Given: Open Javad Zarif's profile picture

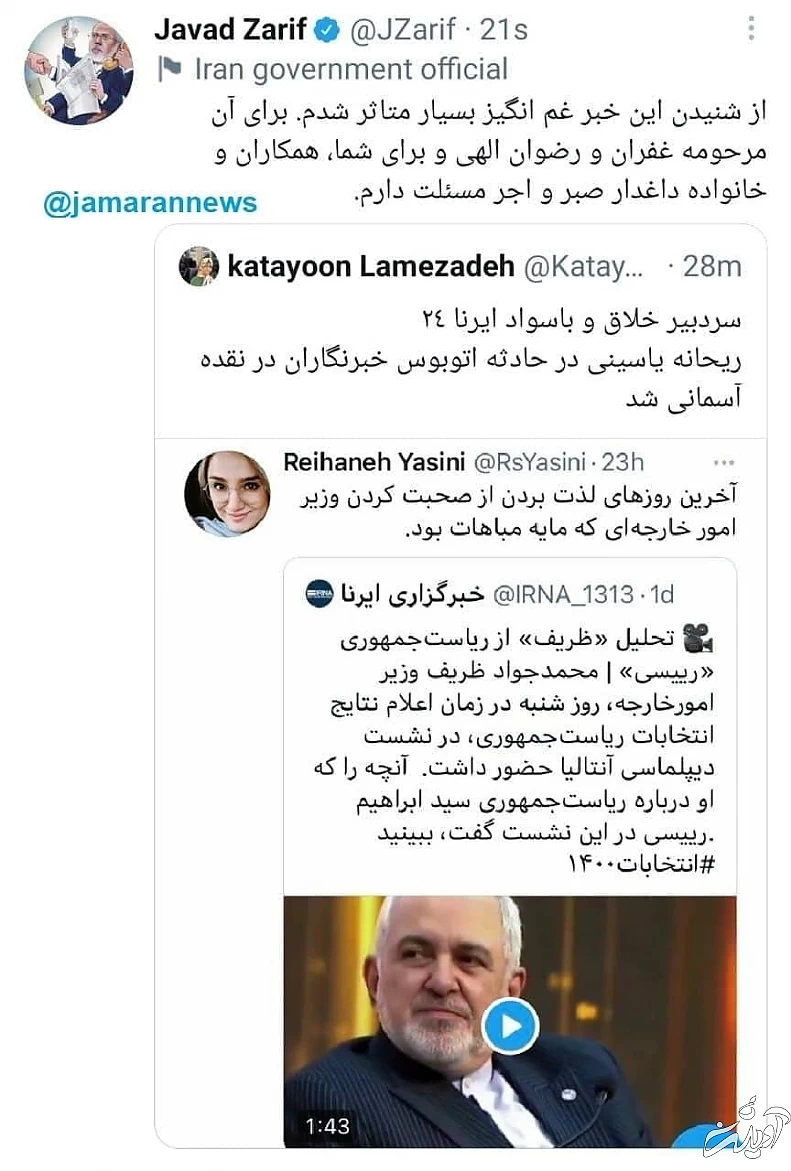Looking at the screenshot, I should pos(79,71).
